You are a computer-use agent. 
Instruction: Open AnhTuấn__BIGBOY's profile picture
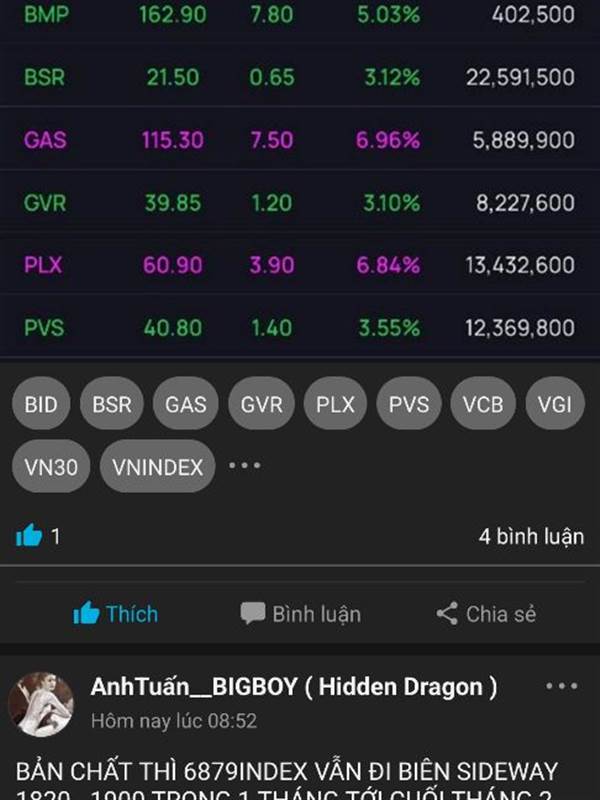pyautogui.click(x=41, y=703)
